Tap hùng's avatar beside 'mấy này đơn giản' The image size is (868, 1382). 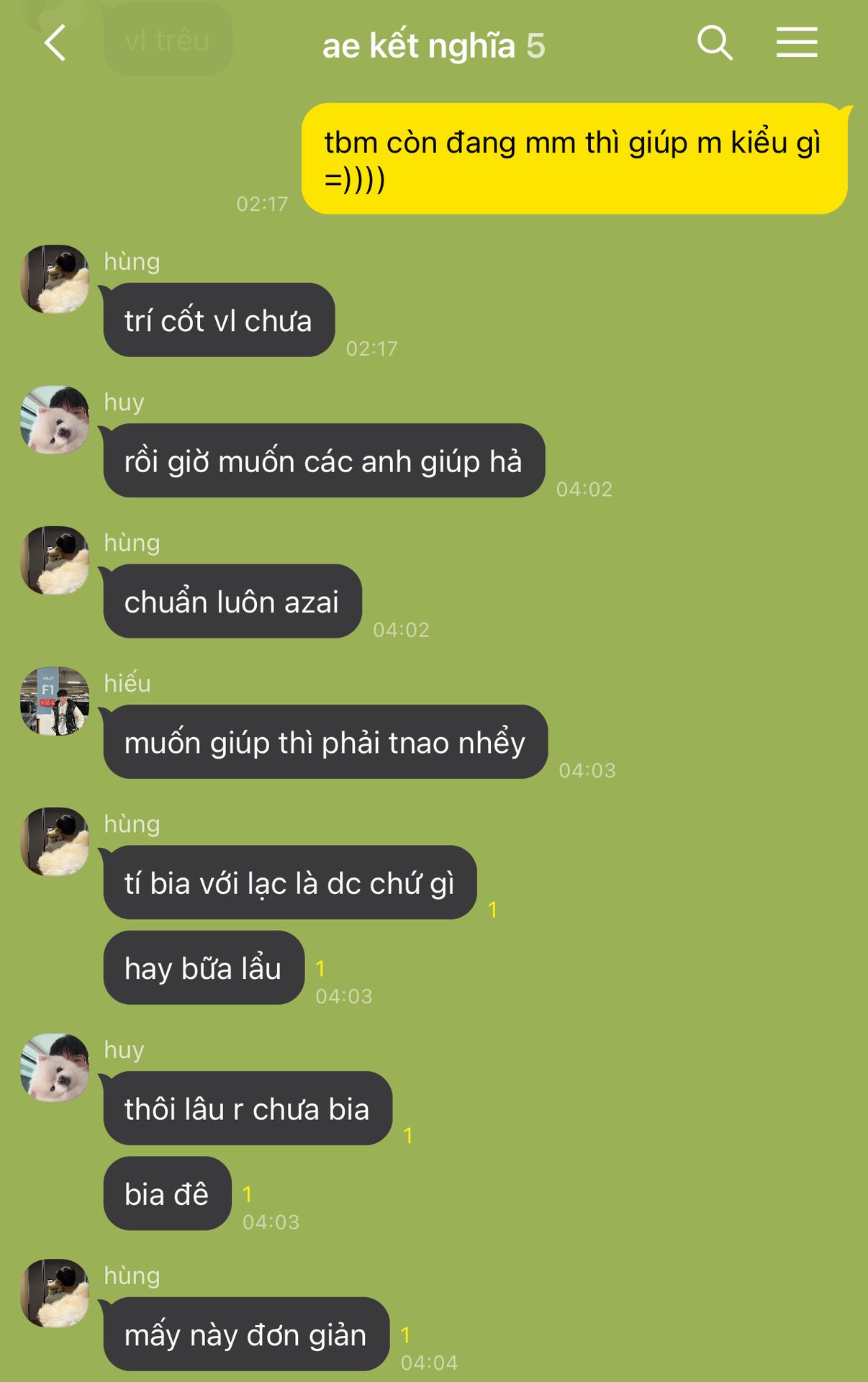pyautogui.click(x=55, y=1293)
